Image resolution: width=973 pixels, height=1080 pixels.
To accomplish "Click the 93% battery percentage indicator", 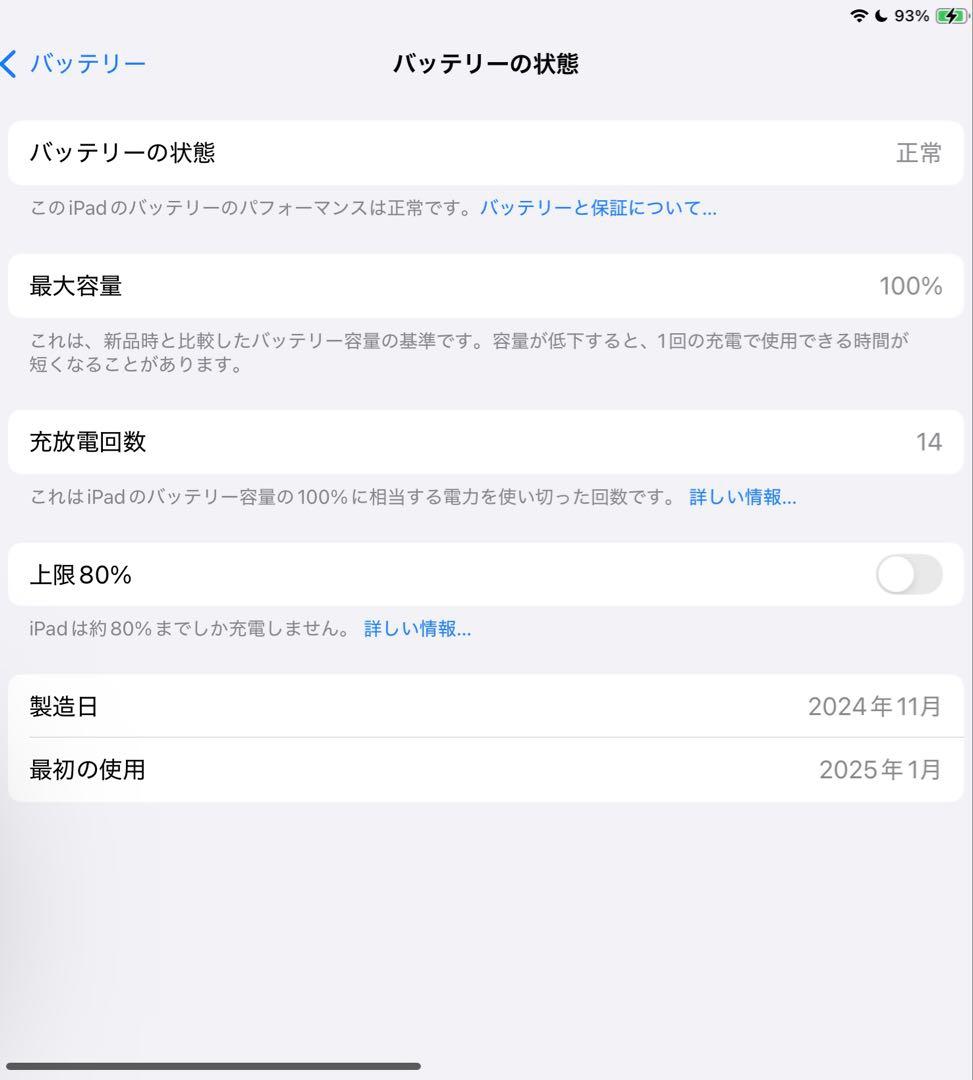I will point(914,16).
